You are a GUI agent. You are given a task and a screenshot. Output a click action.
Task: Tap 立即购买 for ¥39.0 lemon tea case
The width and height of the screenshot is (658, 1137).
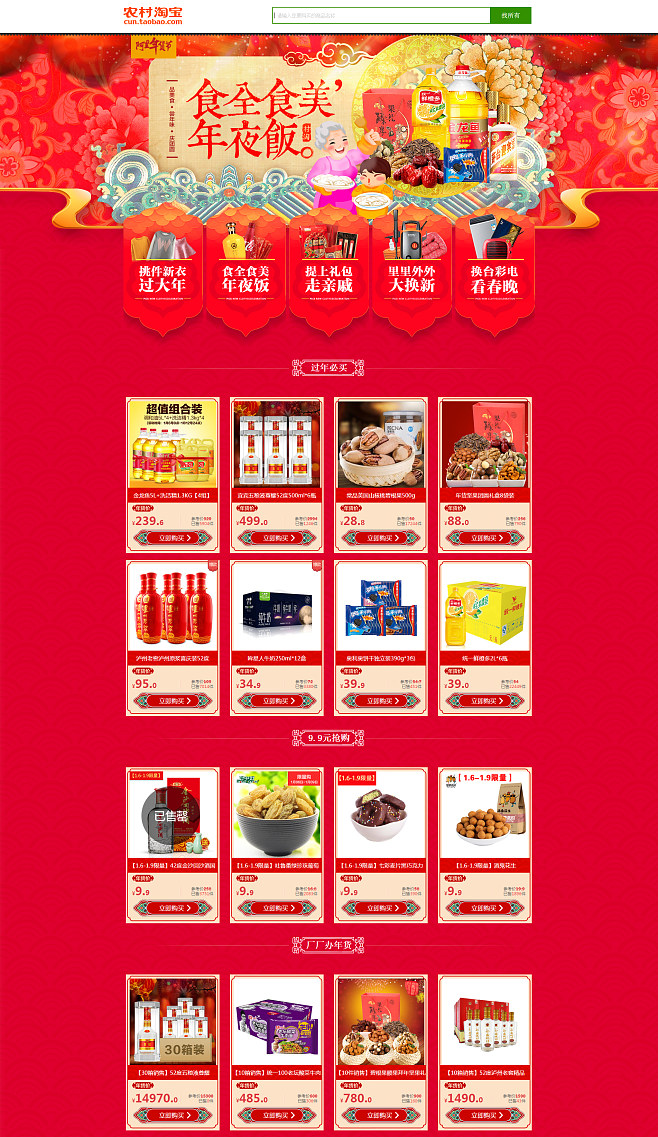(486, 701)
